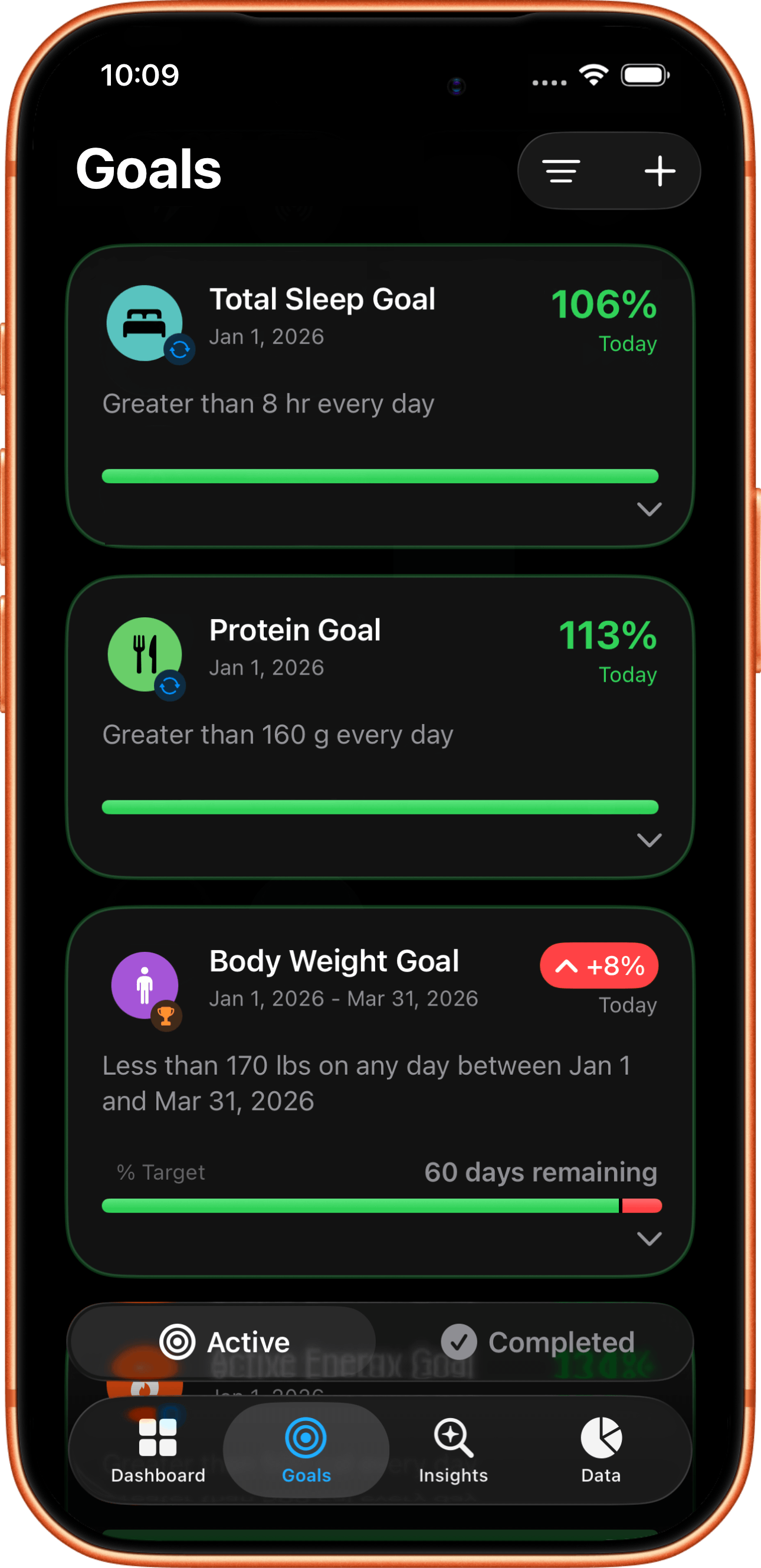The width and height of the screenshot is (761, 1568).
Task: Tap the Protein Goal fork and knife icon
Action: coord(144,653)
